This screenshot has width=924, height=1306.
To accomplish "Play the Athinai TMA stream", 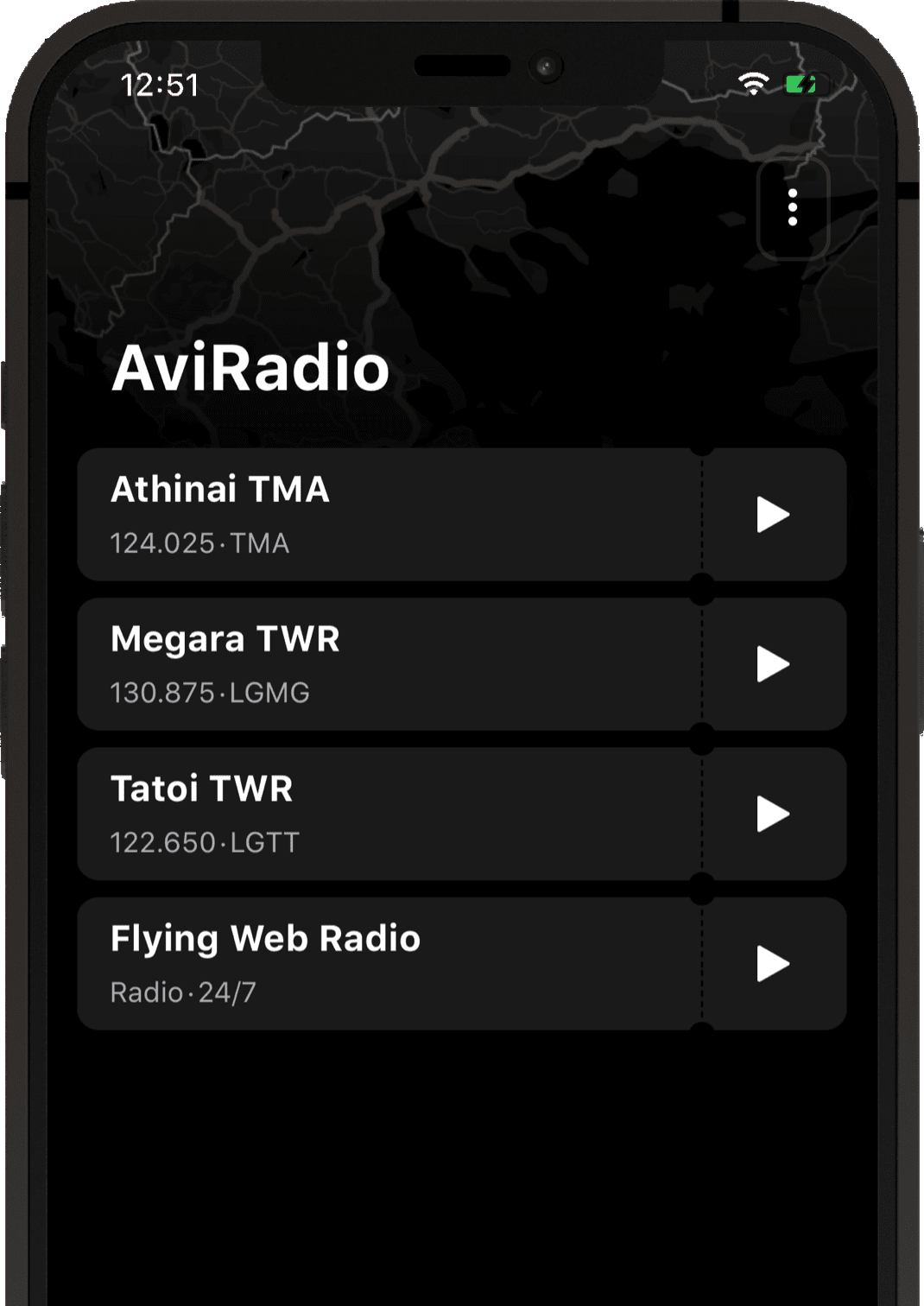I will (773, 515).
